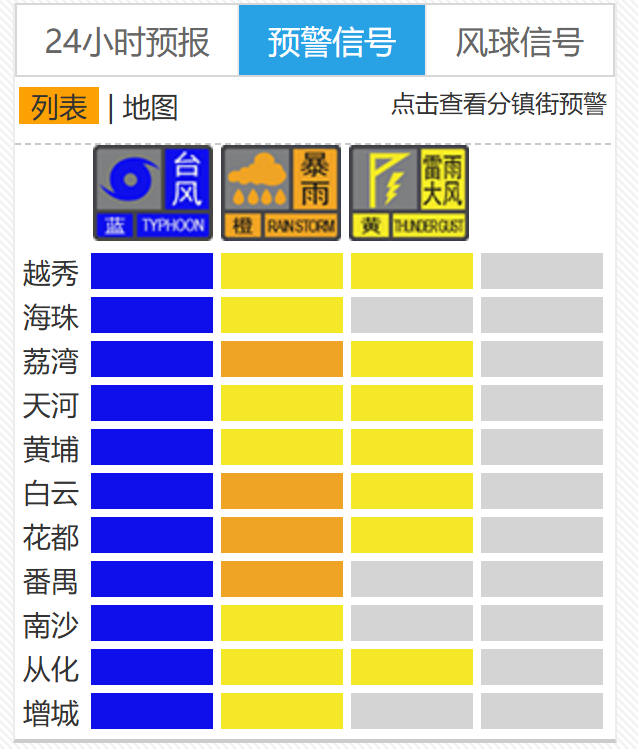Viewport: 638px width, 749px height.
Task: Open the 暴雨 orange warning icon
Action: [281, 193]
